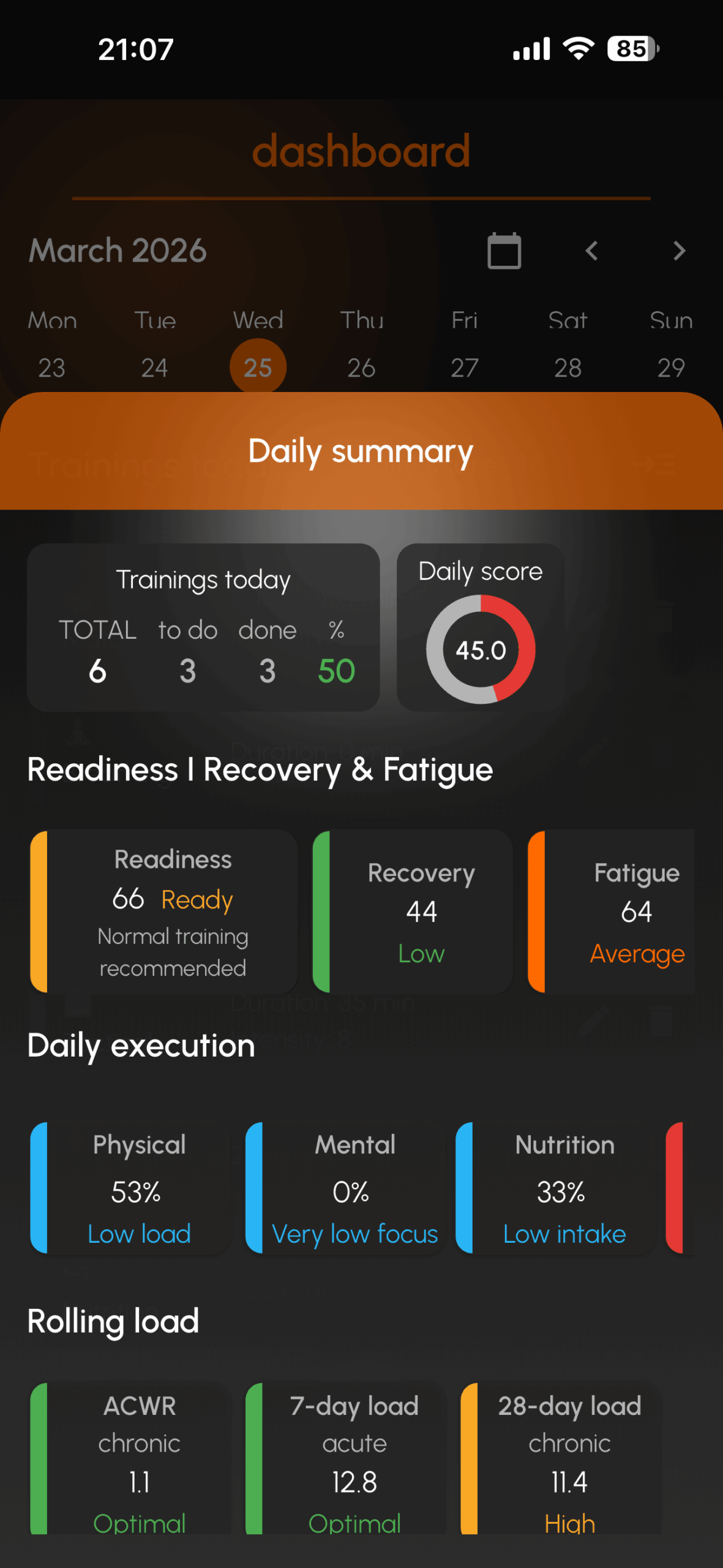Go to the previous week

click(x=591, y=251)
